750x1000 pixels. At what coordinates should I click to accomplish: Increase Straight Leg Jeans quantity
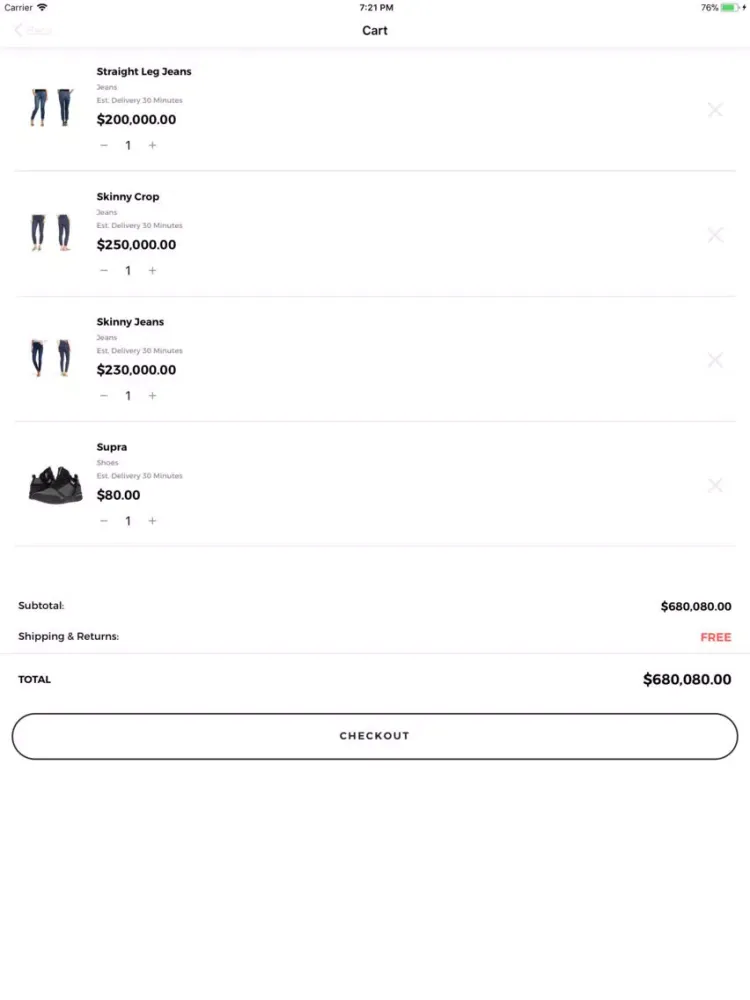(152, 146)
